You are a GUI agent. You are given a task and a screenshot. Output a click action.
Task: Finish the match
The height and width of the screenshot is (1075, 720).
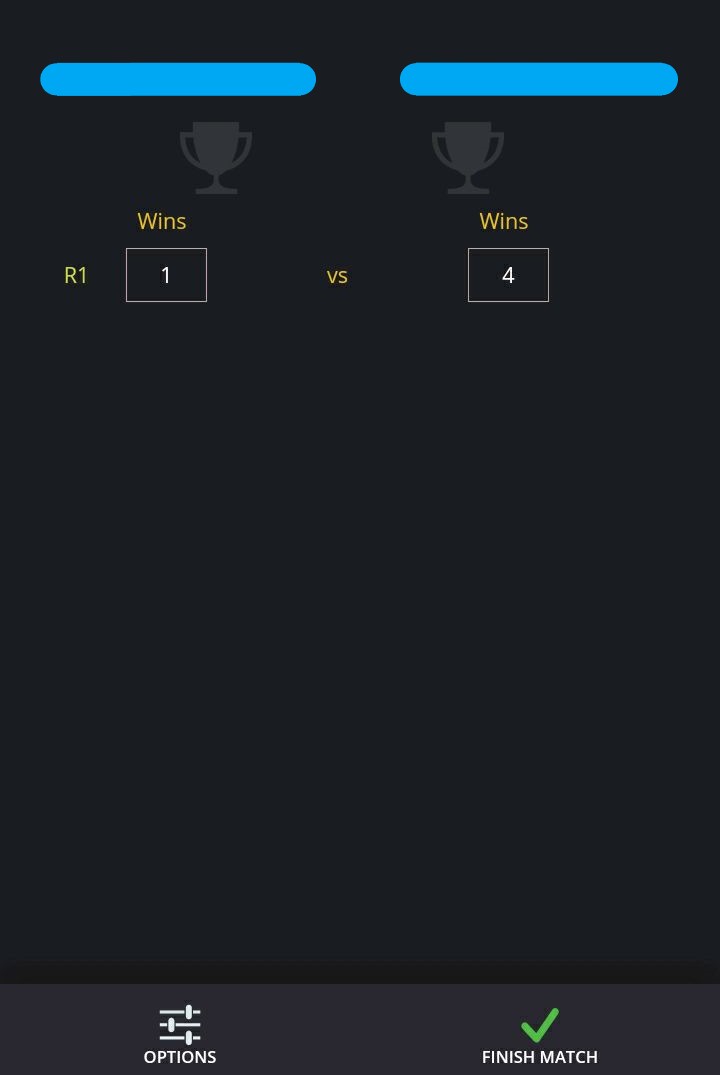539,1035
